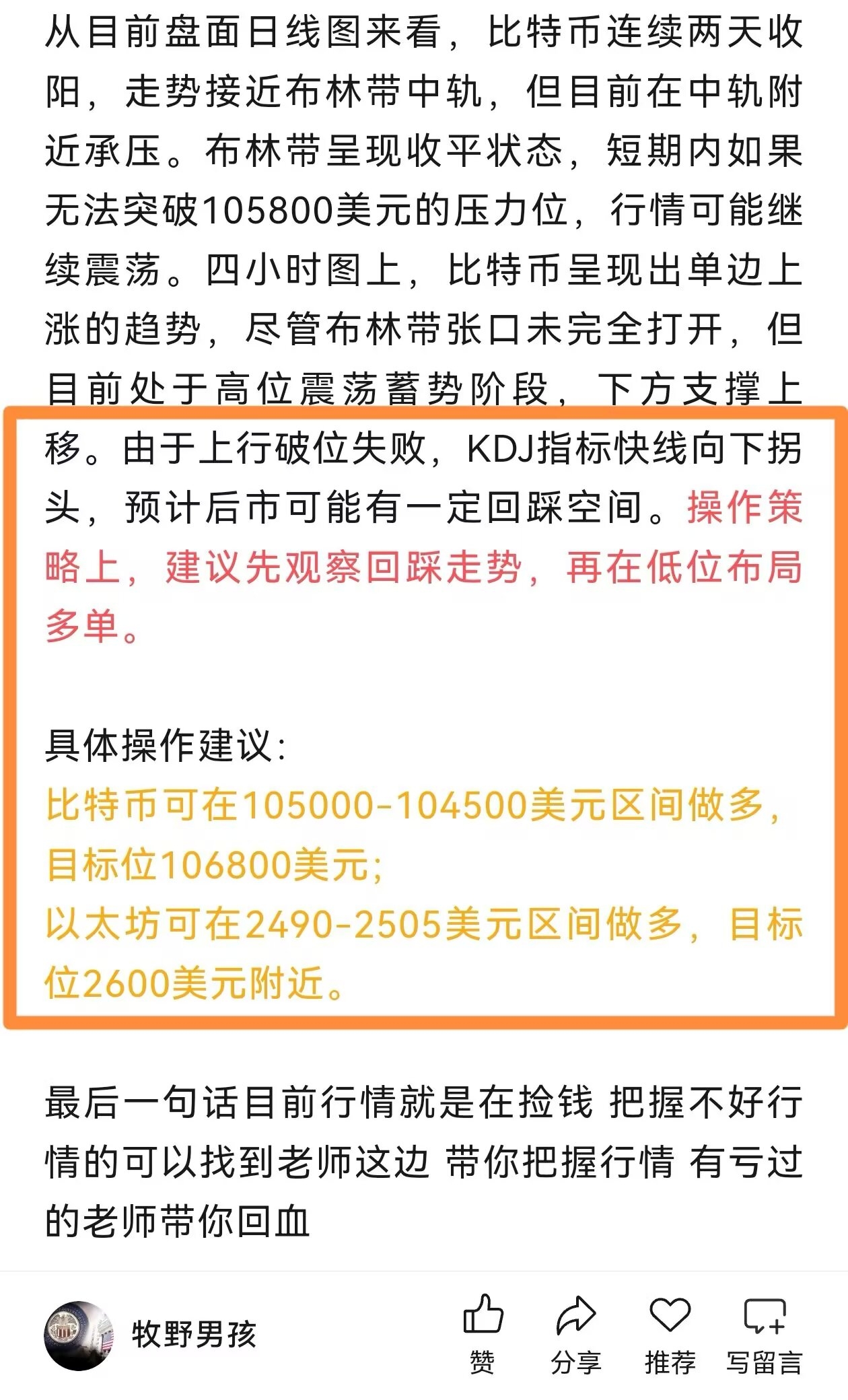Recommend the article with the 推荐 heart
Screen dimensions: 848x1400
click(x=670, y=1333)
